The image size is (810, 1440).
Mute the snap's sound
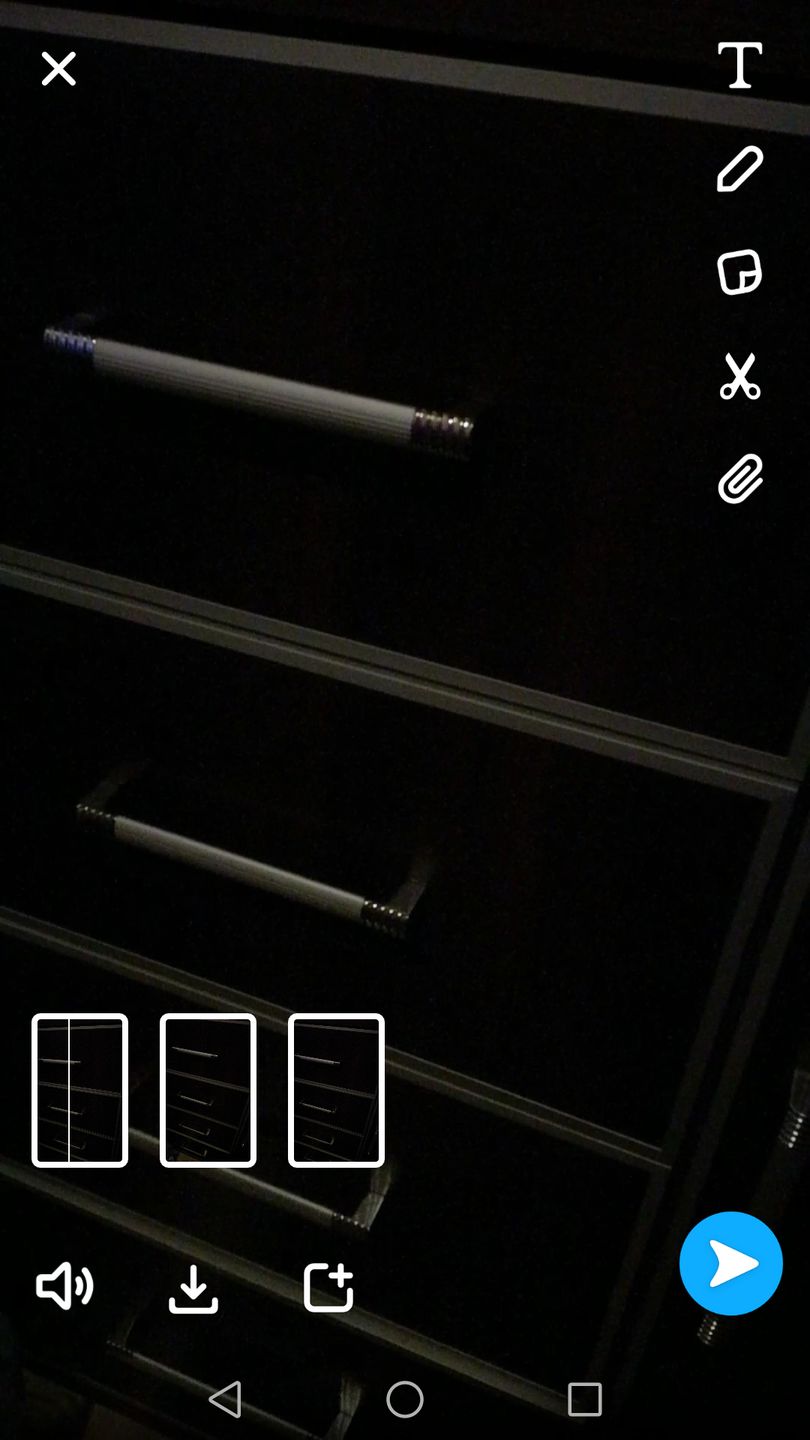pyautogui.click(x=64, y=1286)
